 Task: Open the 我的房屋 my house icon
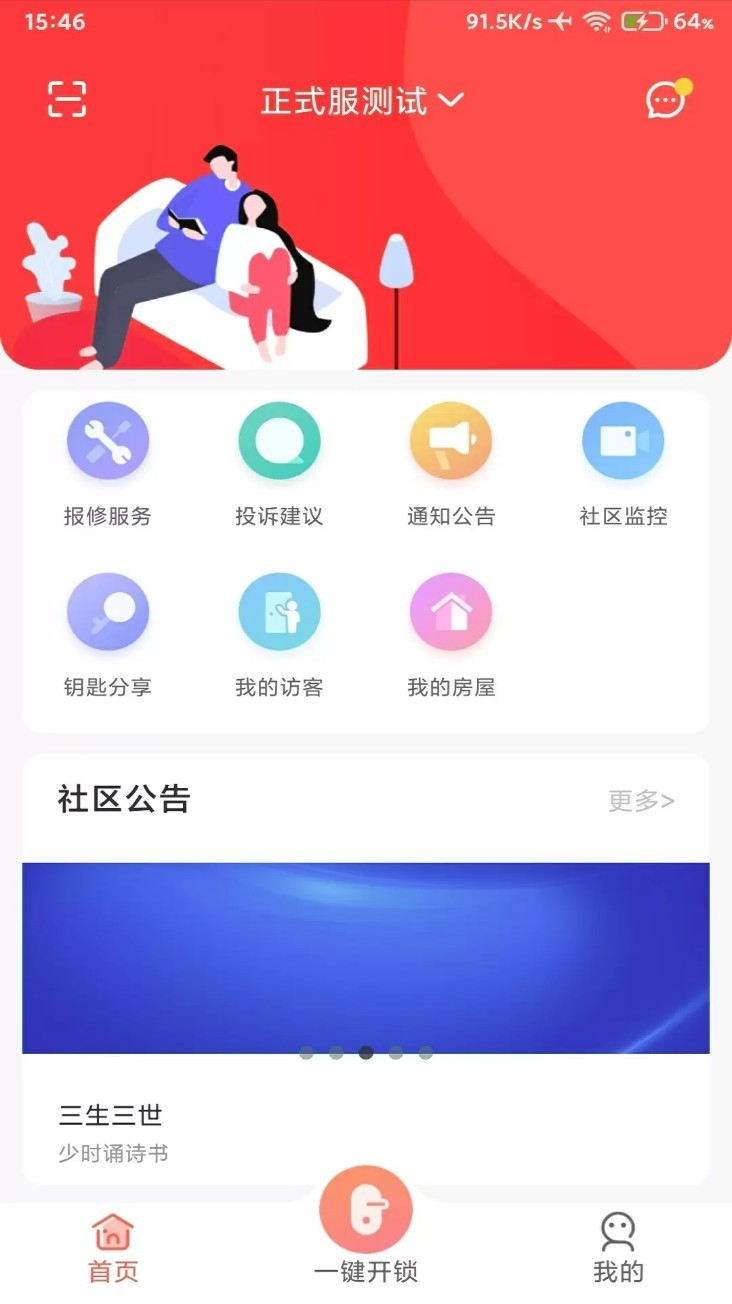pos(451,610)
